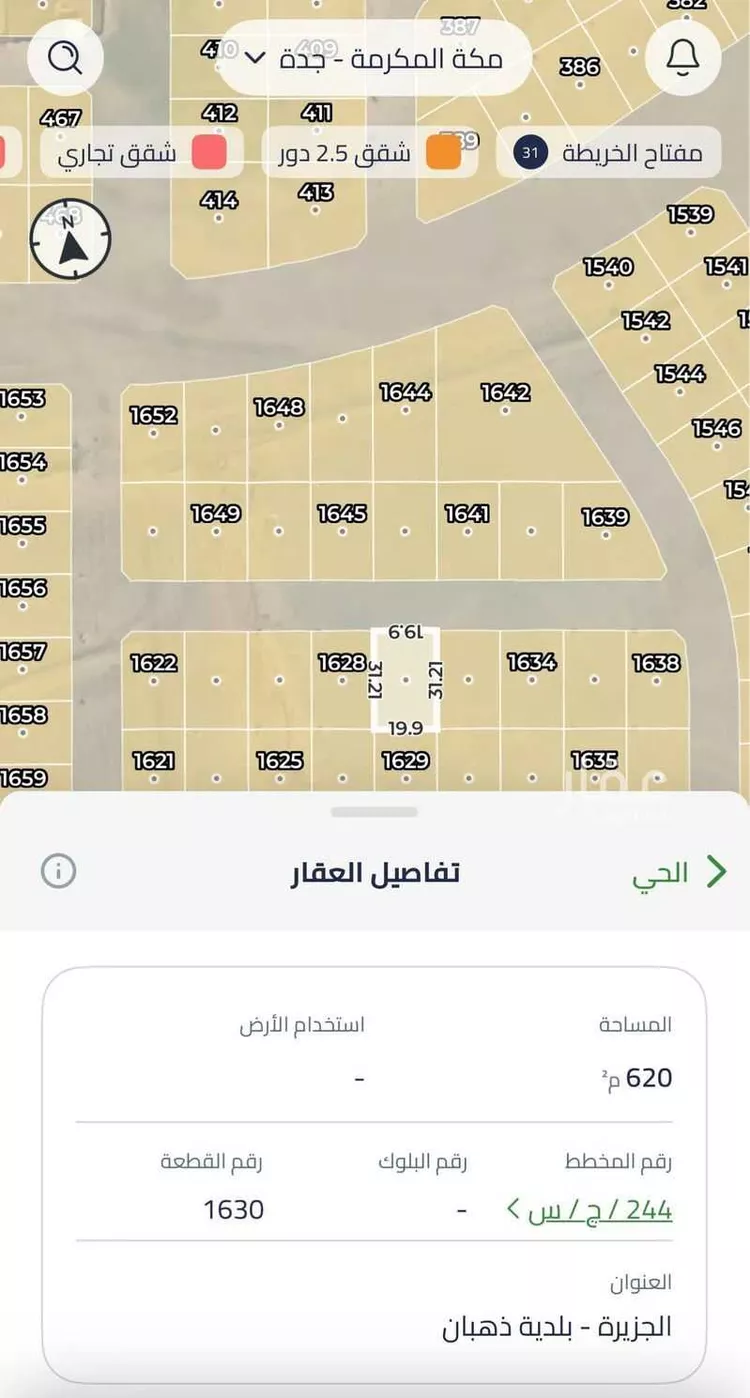This screenshot has width=750, height=1398.
Task: Select plot 1621 on the map
Action: point(152,760)
